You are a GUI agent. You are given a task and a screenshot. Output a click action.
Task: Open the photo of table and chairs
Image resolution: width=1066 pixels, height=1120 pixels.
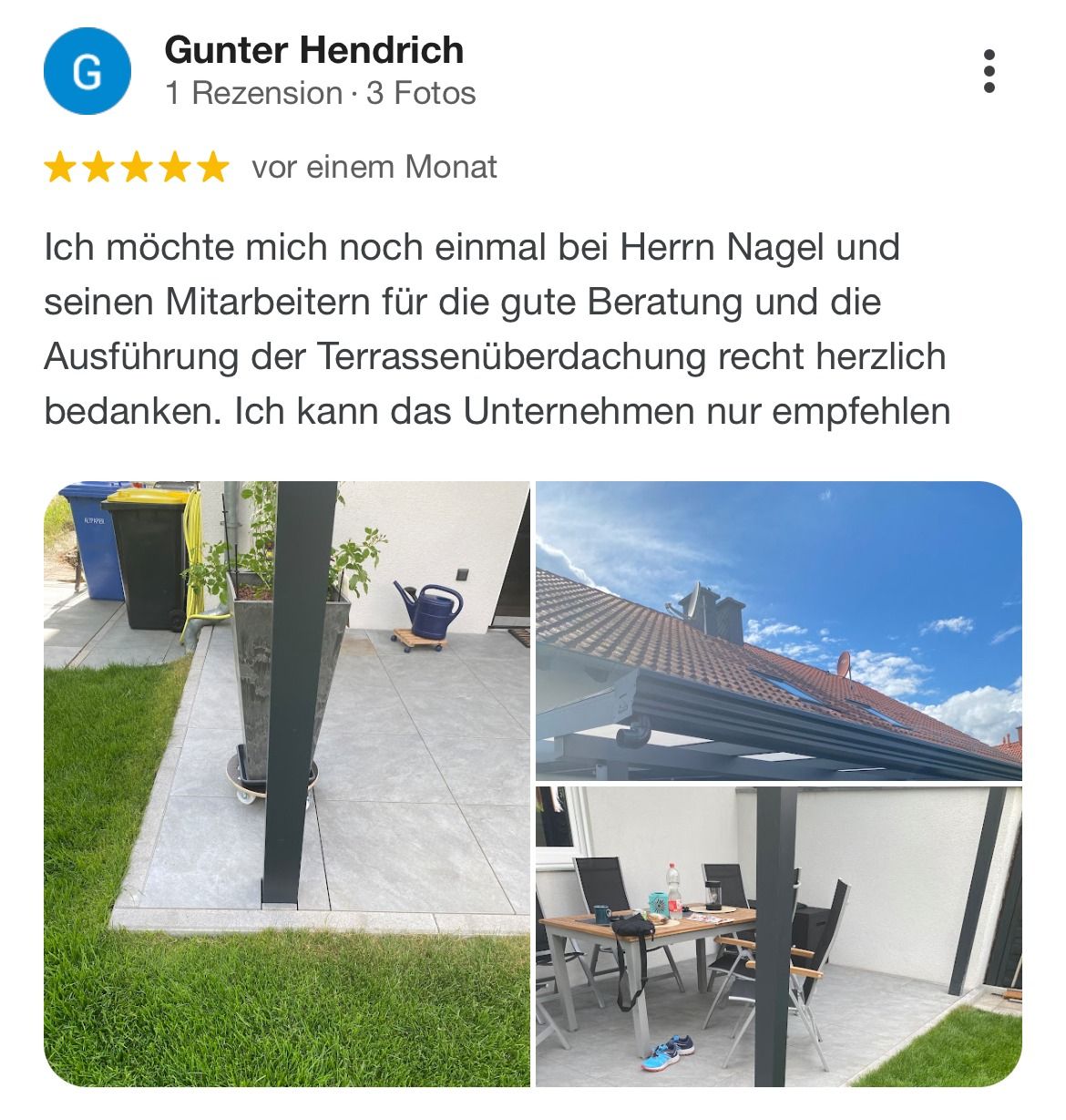[778, 937]
